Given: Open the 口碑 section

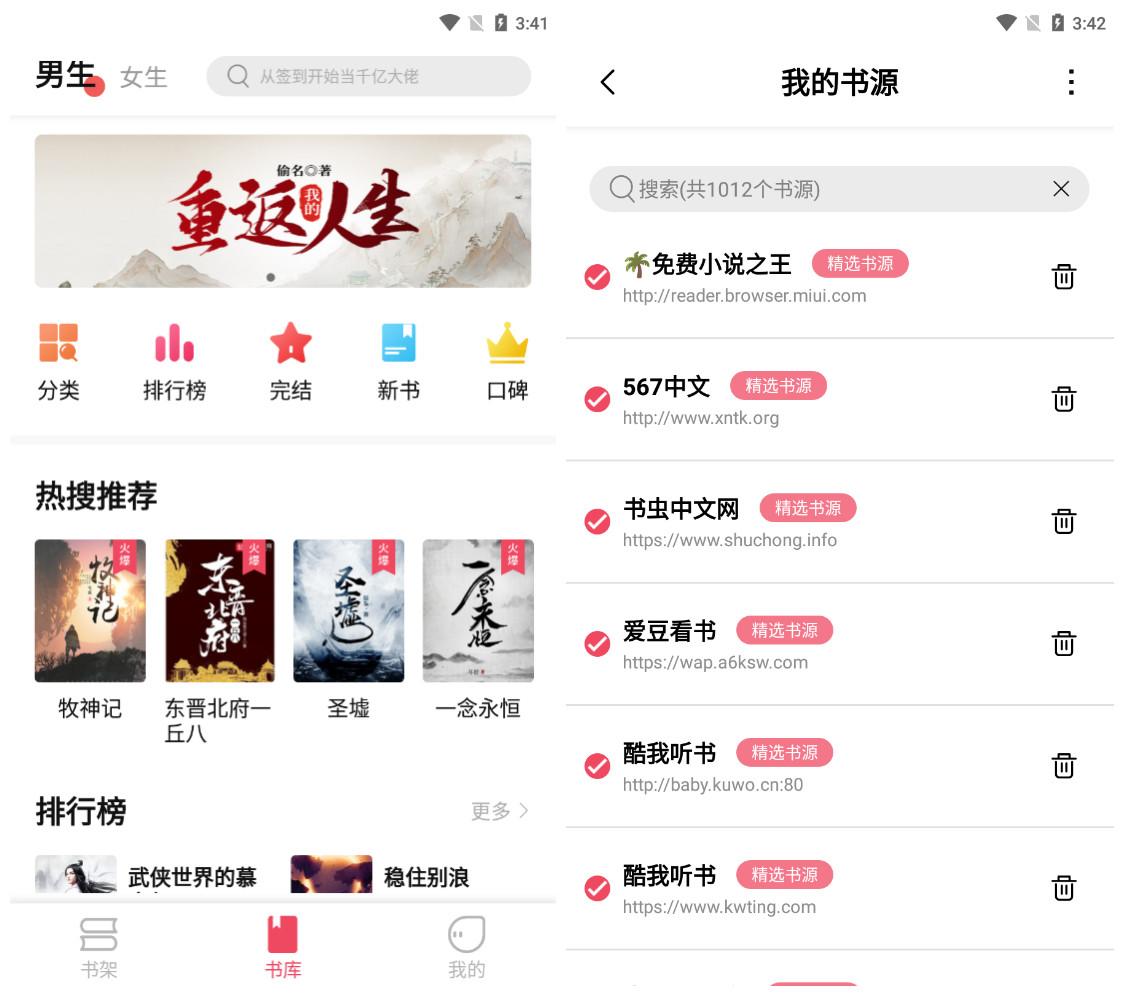Looking at the screenshot, I should [x=507, y=362].
